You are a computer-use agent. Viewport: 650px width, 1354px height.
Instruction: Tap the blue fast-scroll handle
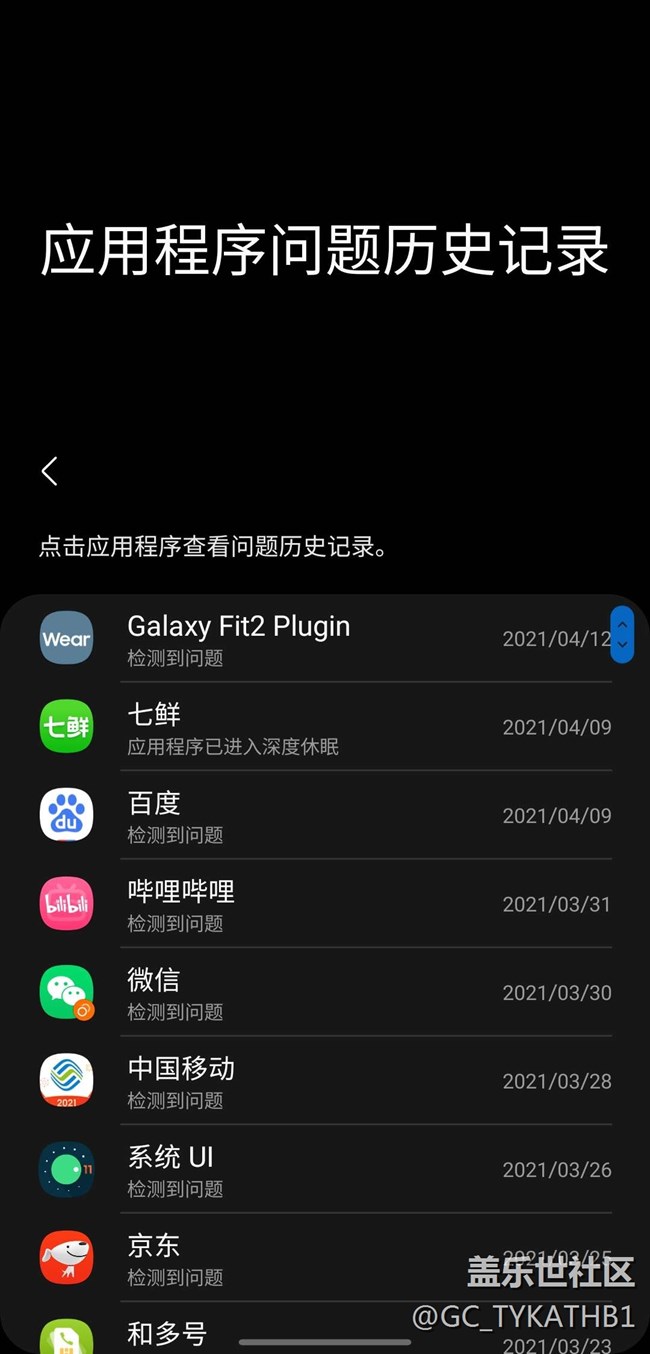click(x=622, y=635)
